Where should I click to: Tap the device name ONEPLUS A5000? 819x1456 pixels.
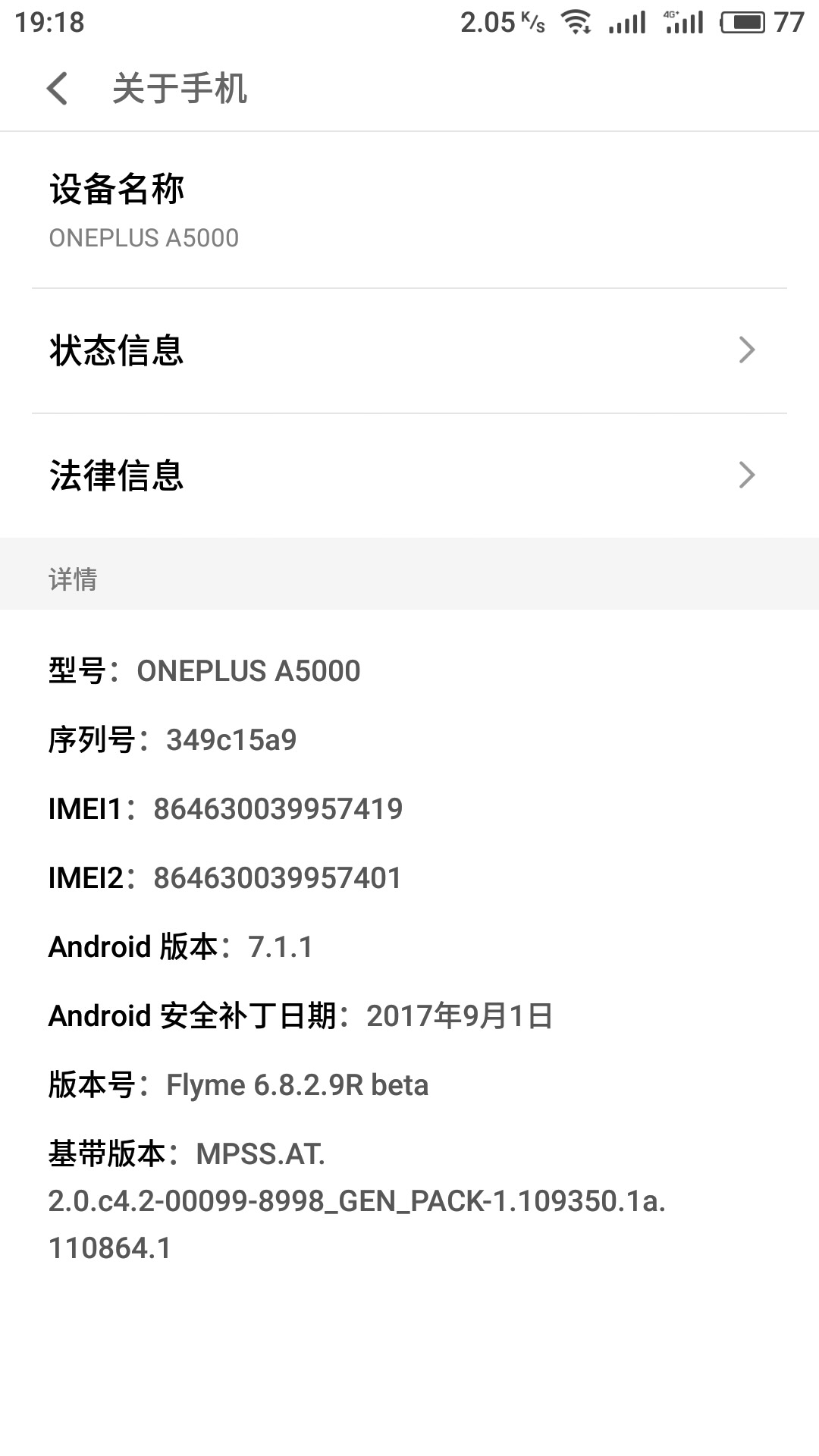pos(143,238)
